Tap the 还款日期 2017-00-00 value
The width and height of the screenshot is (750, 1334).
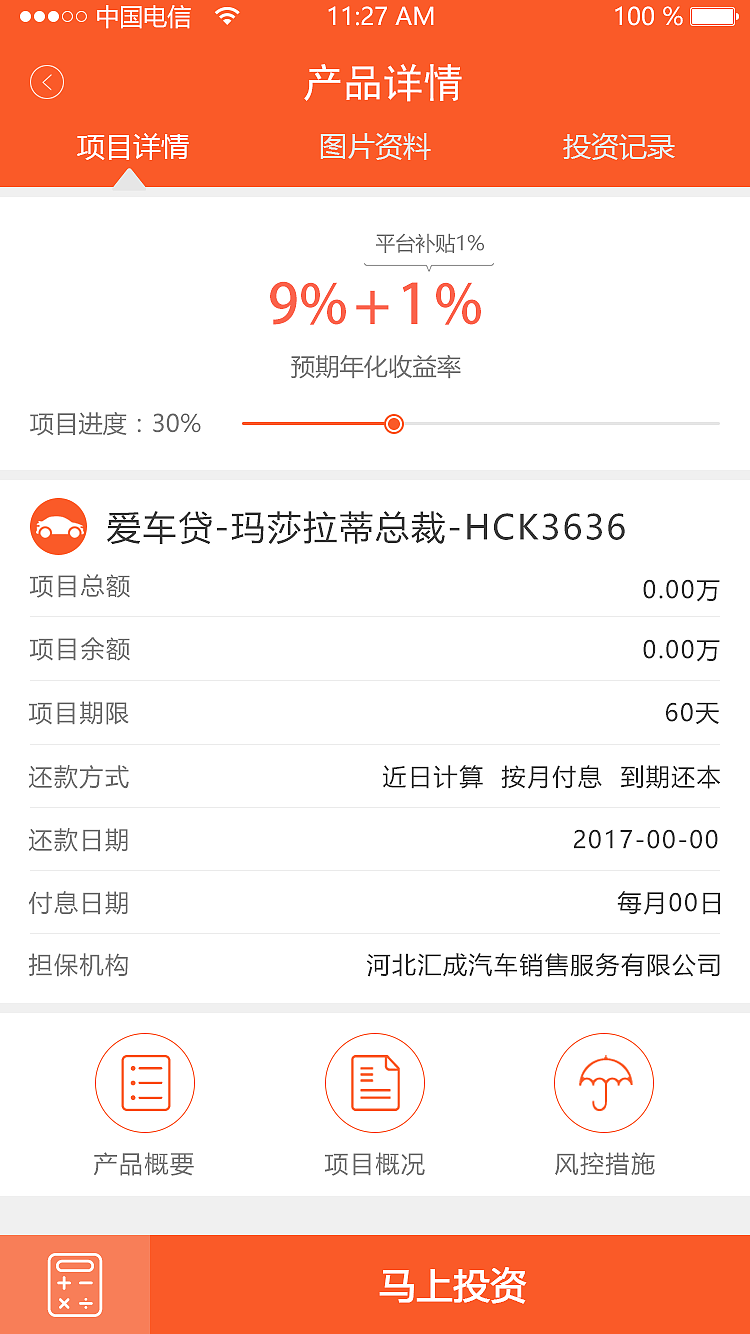646,840
